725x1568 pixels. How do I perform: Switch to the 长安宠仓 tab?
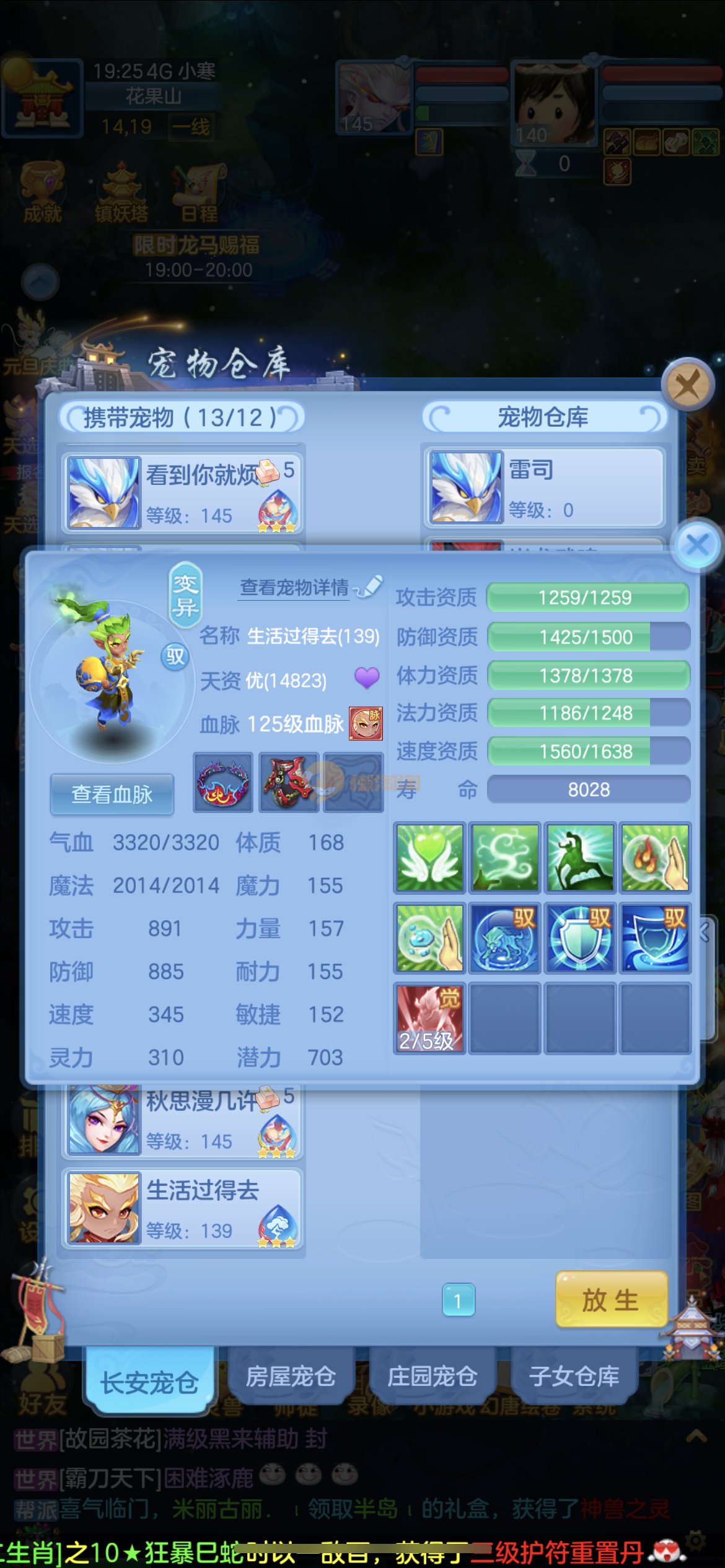[x=149, y=1381]
